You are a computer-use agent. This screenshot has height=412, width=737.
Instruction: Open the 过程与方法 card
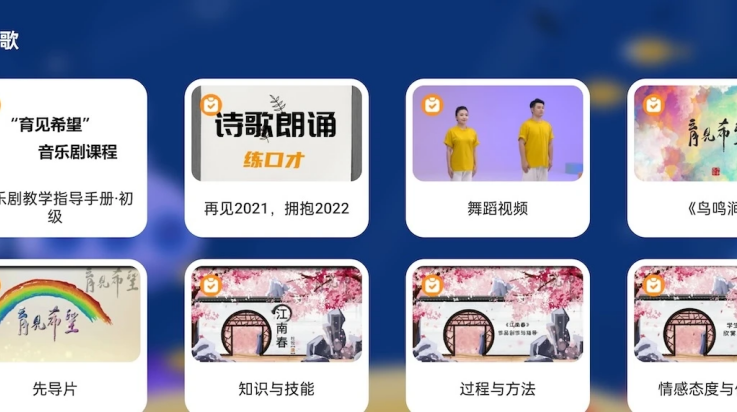tap(497, 335)
